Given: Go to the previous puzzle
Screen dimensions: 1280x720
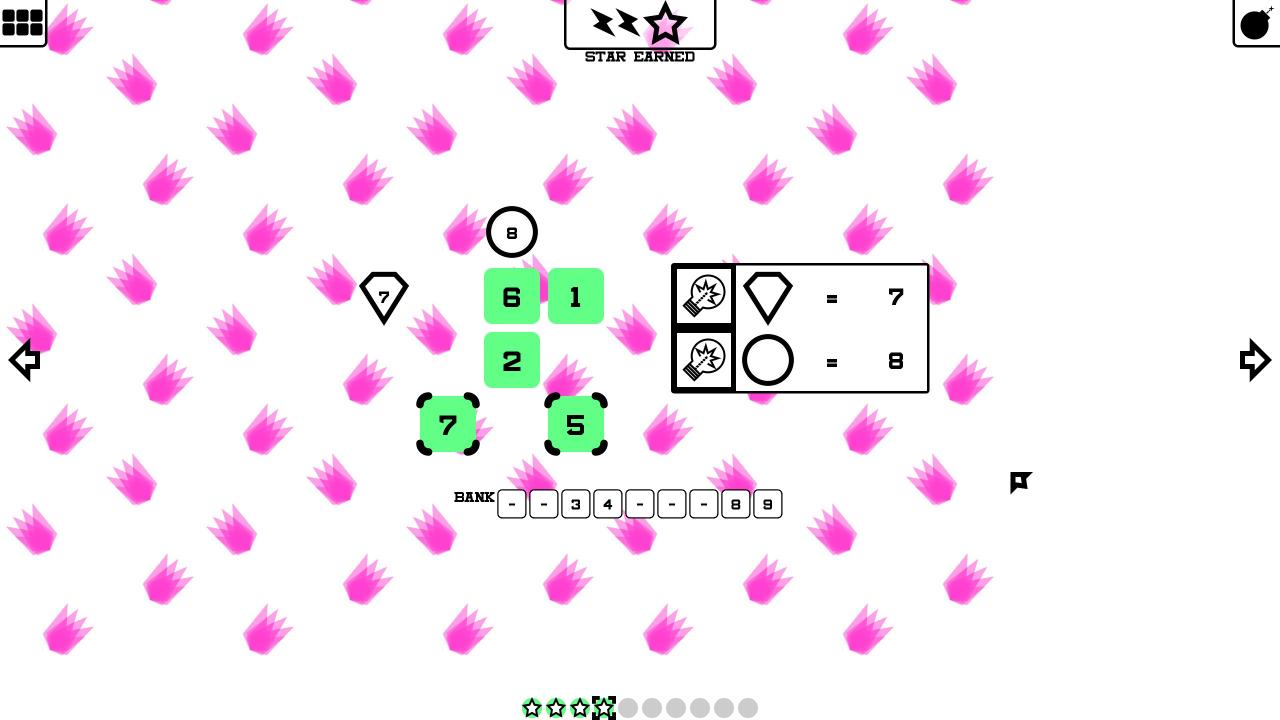Looking at the screenshot, I should [24, 360].
